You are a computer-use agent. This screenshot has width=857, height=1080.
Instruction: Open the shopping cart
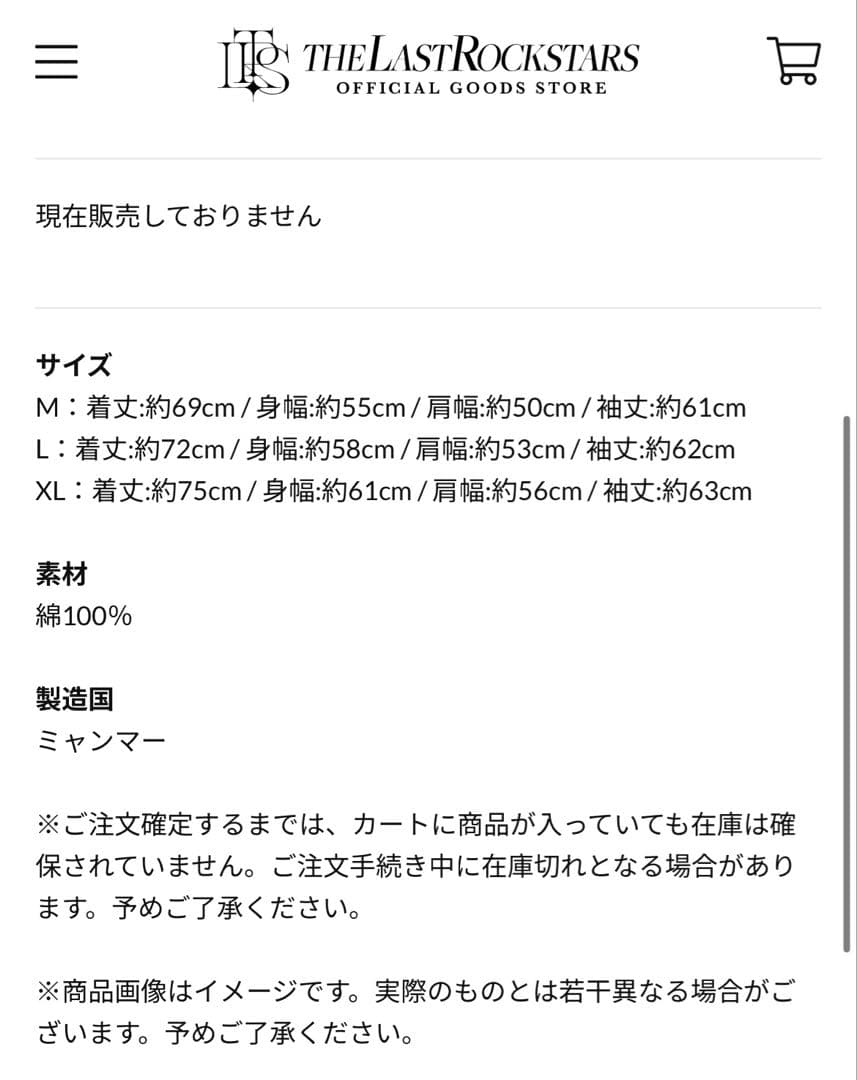[x=792, y=60]
